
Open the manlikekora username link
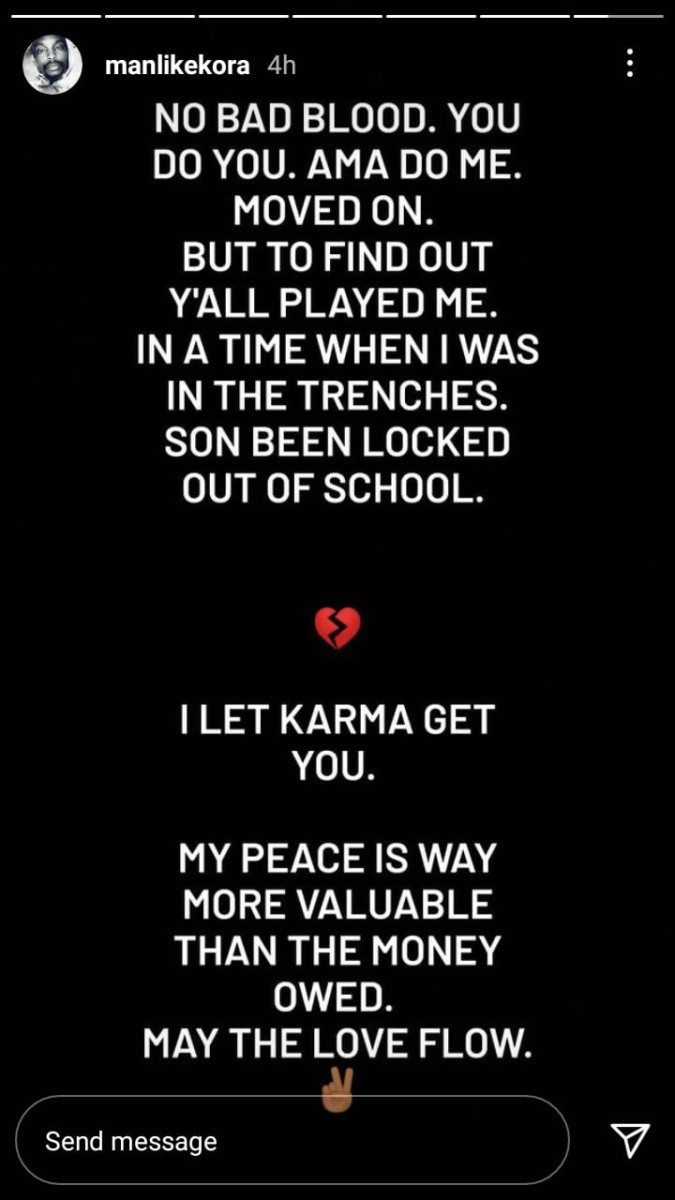[x=177, y=66]
